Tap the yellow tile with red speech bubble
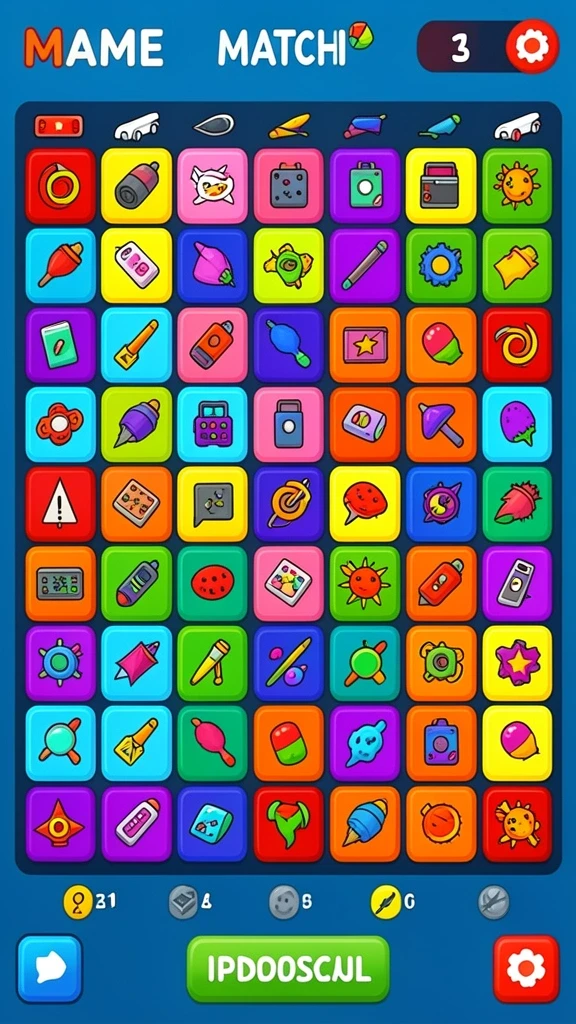The height and width of the screenshot is (1024, 576). [364, 504]
